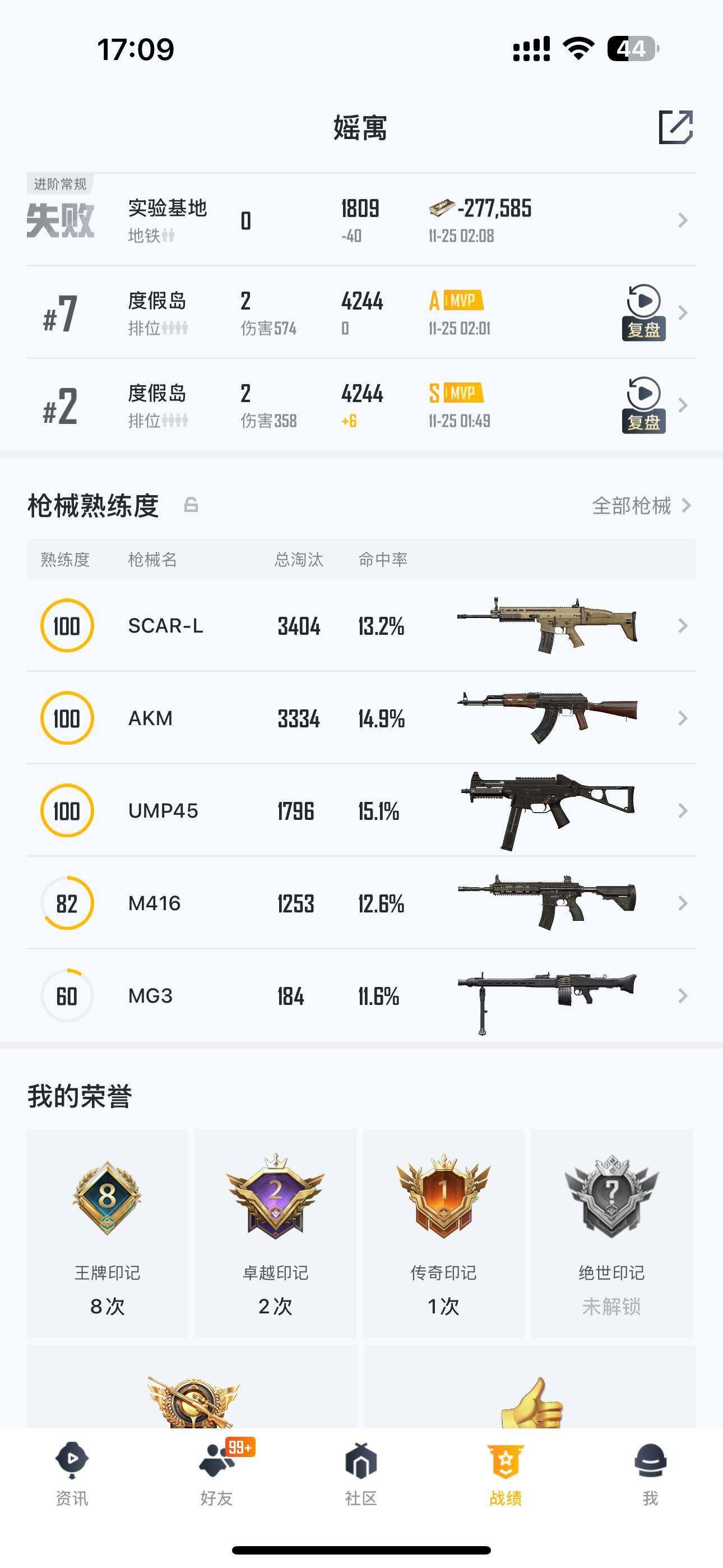
Task: Select the 资讯 news icon in bottom bar
Action: [72, 1473]
